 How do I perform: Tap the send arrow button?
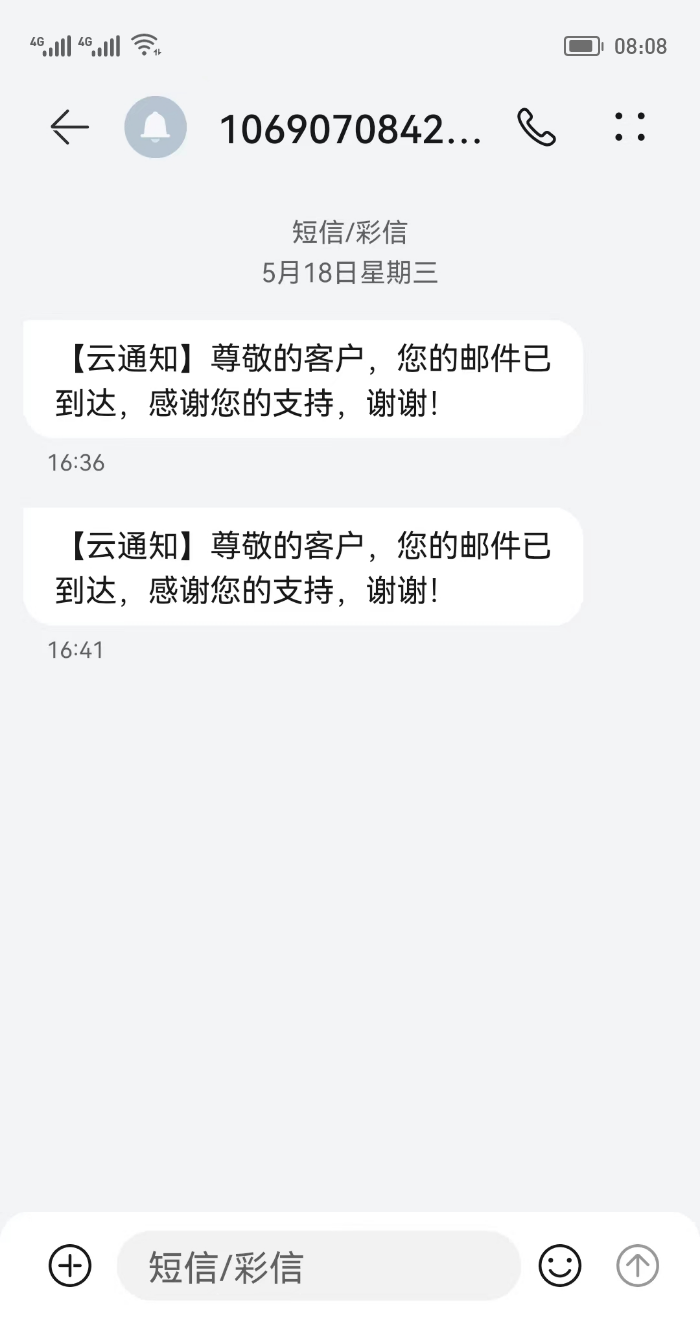pyautogui.click(x=637, y=1266)
